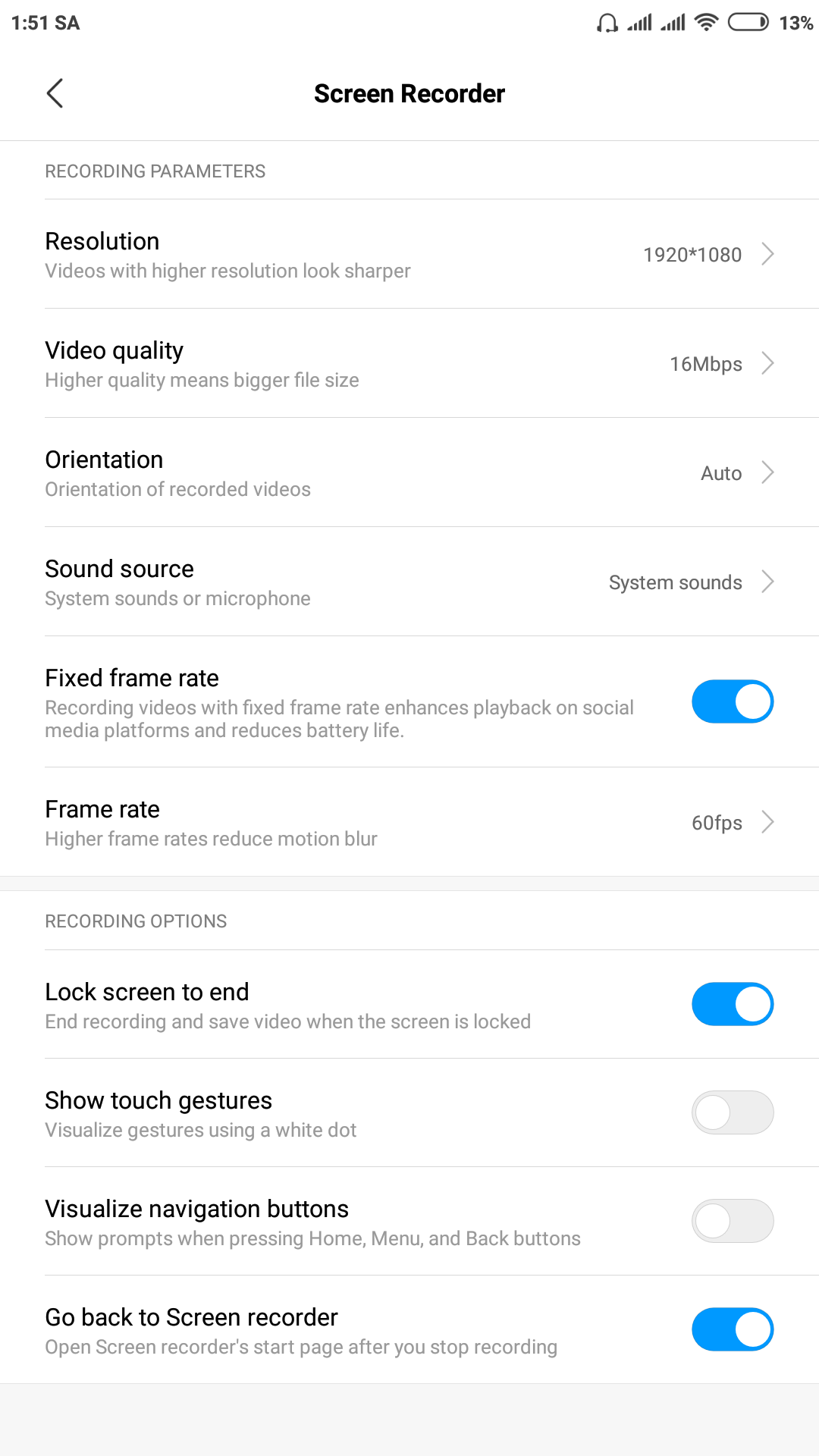Viewport: 819px width, 1456px height.
Task: Enable Show touch gestures
Action: tap(733, 1112)
